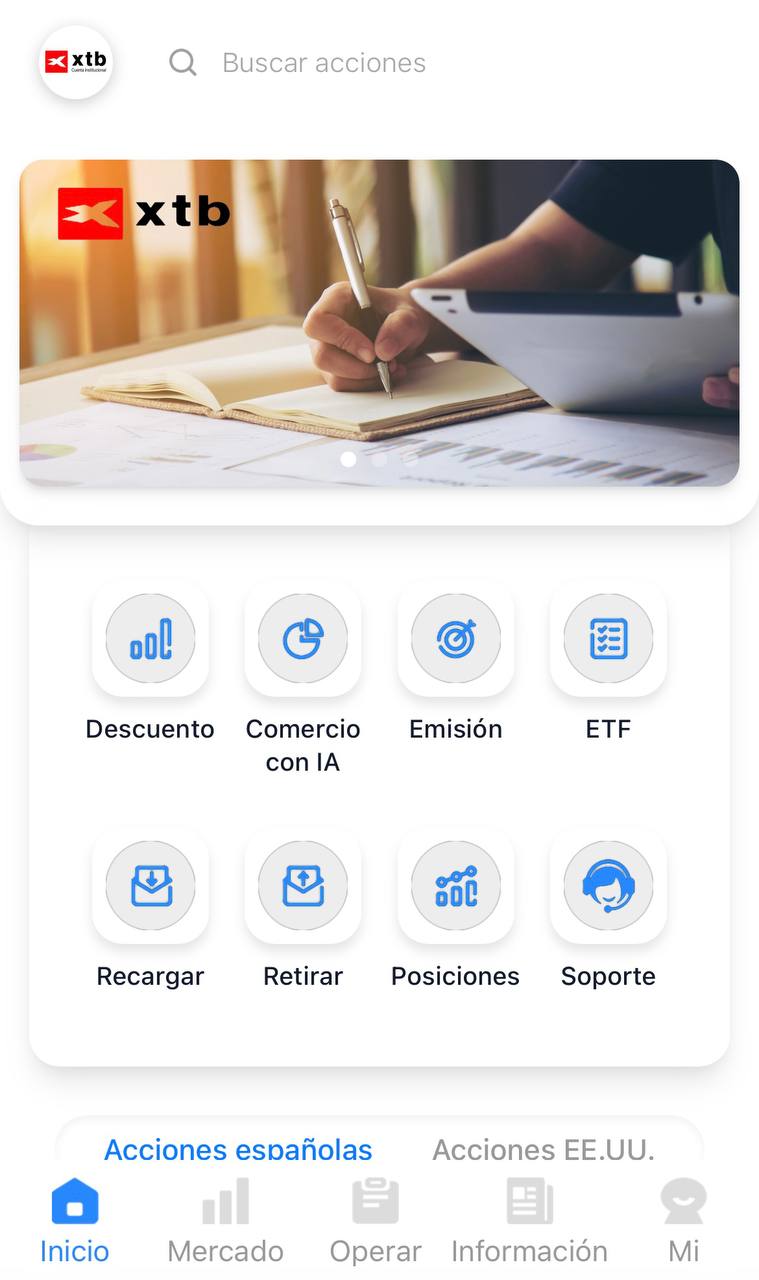
Task: Open the Descuento feature icon
Action: coord(150,639)
